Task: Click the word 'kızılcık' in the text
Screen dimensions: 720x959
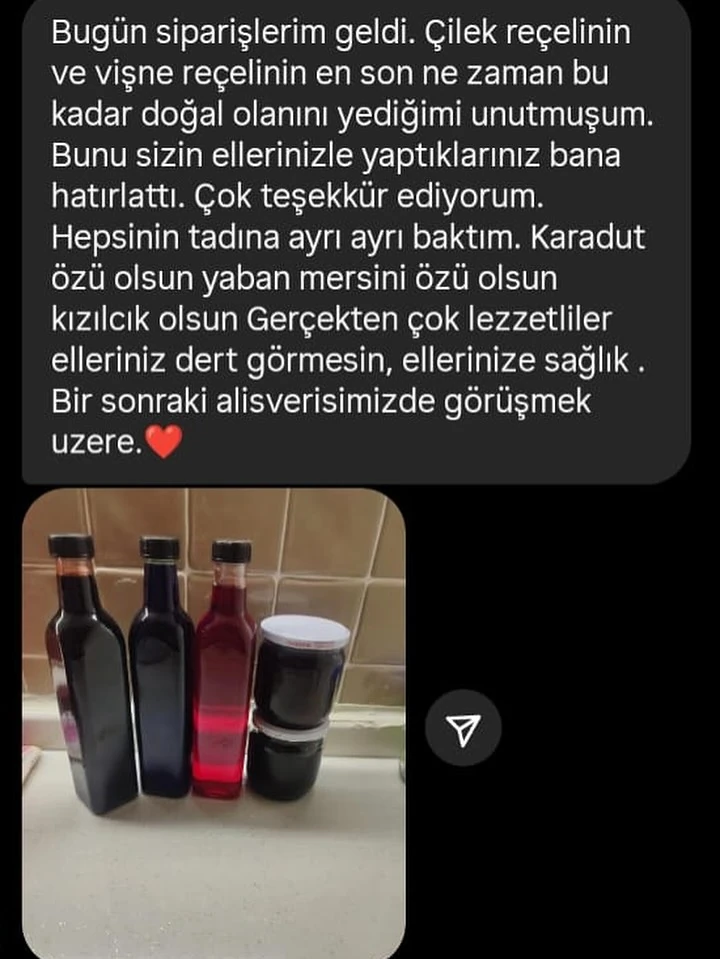Action: pyautogui.click(x=95, y=318)
